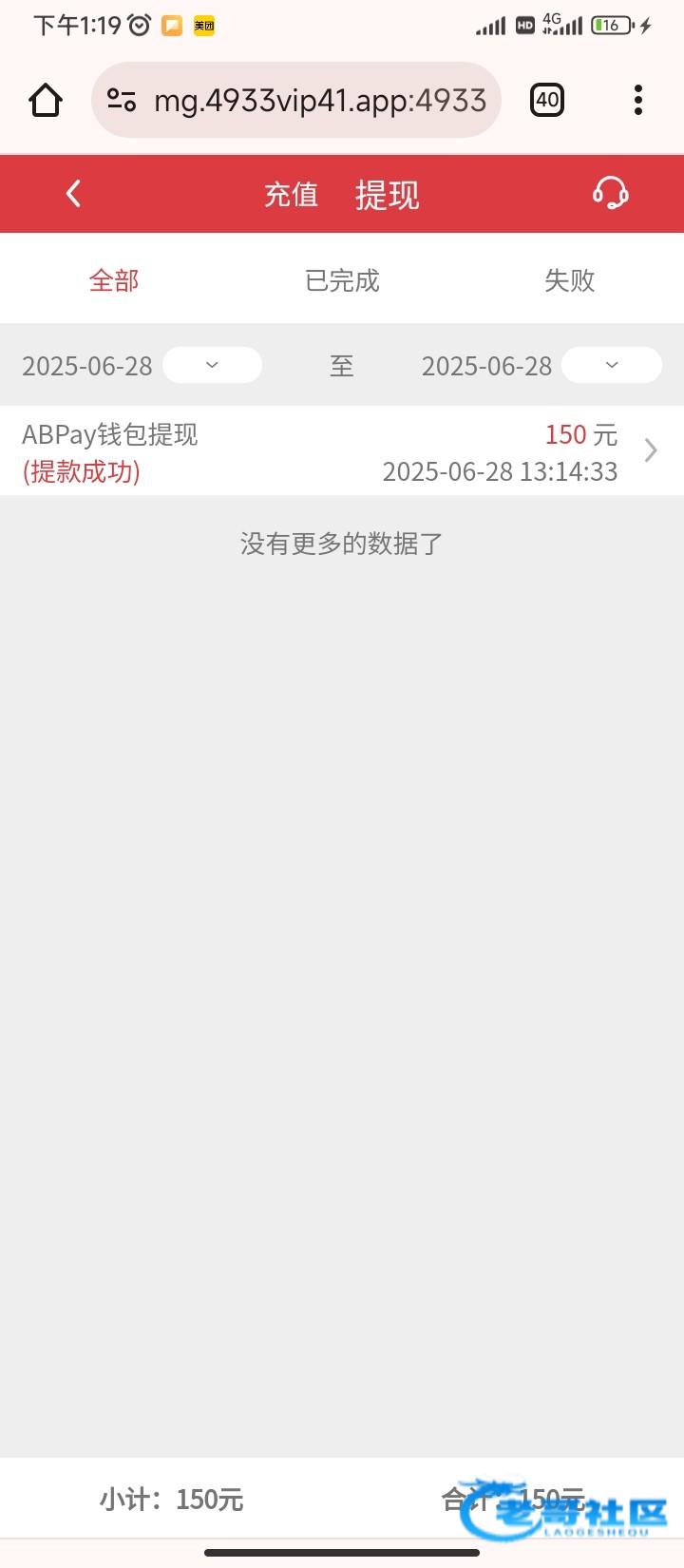684x1568 pixels.
Task: Go back using the header arrow
Action: [x=73, y=194]
